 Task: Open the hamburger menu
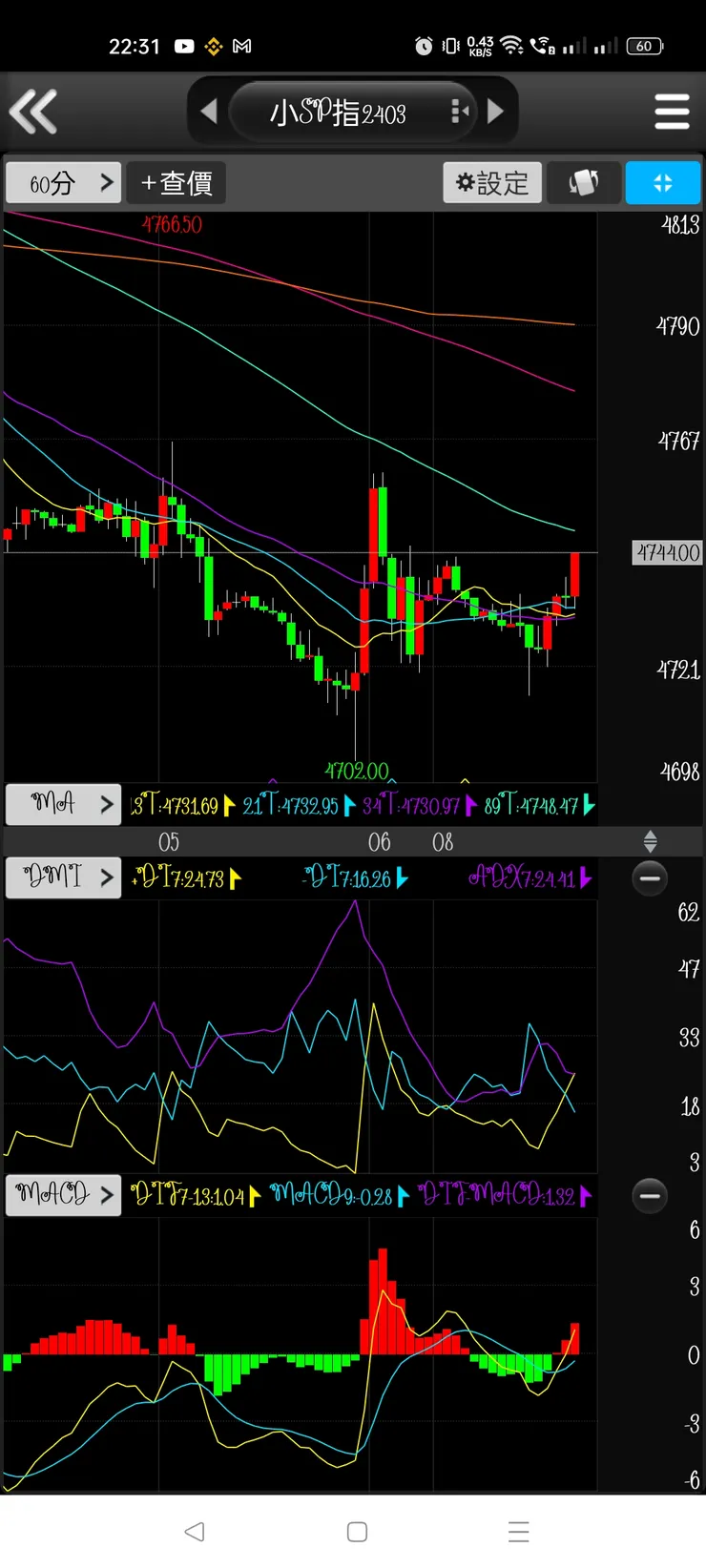(672, 112)
